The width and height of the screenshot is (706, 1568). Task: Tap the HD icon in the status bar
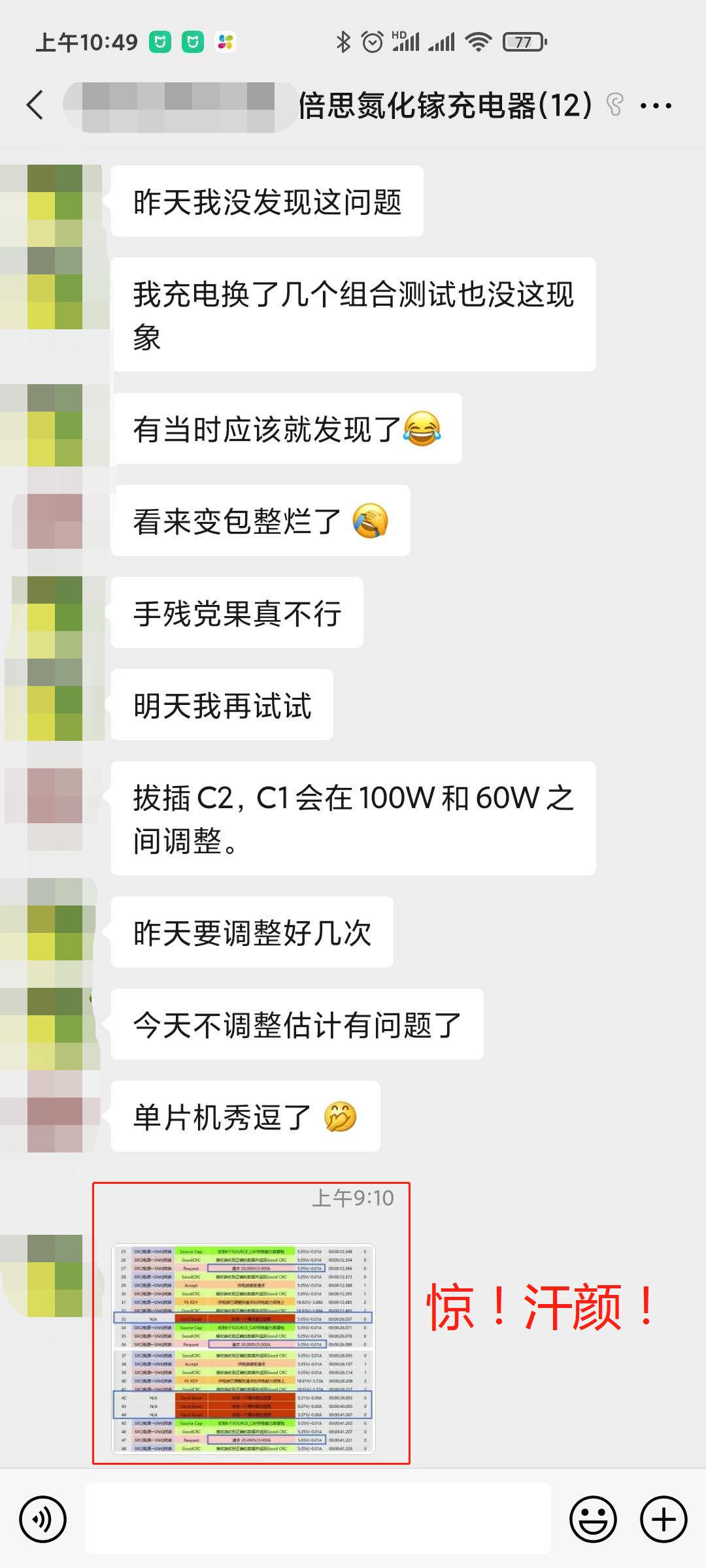tap(400, 36)
